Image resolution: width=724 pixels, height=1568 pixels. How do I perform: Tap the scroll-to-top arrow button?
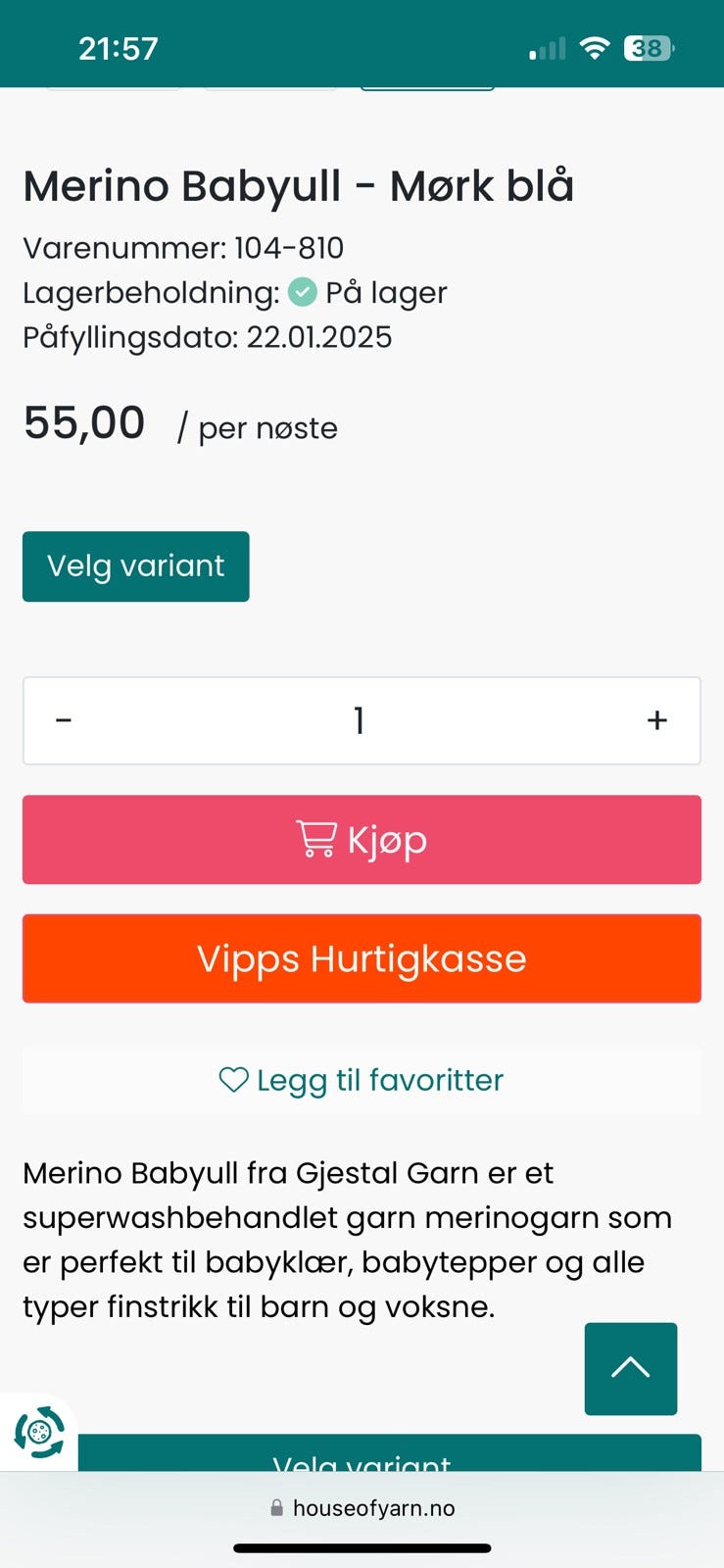pyautogui.click(x=631, y=1369)
